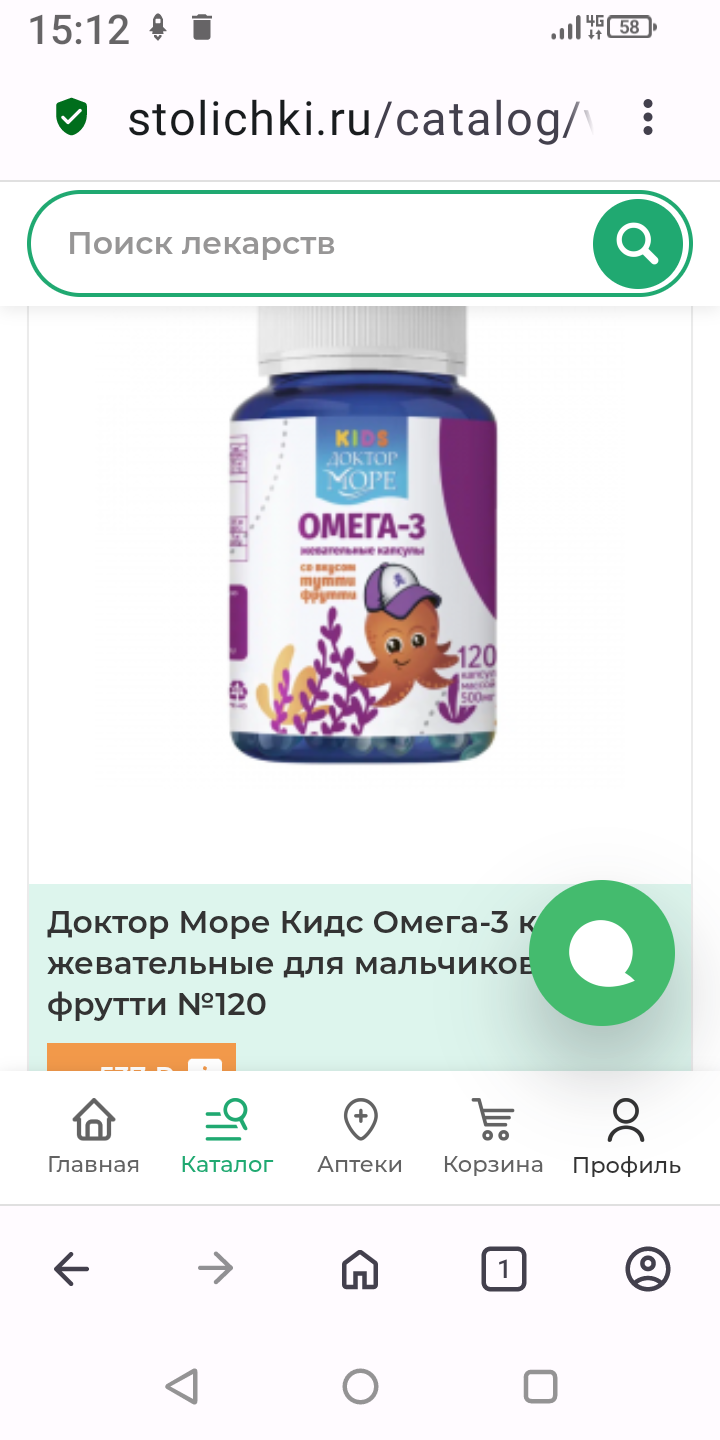Show open browser tabs
The width and height of the screenshot is (720, 1440).
coord(503,1270)
